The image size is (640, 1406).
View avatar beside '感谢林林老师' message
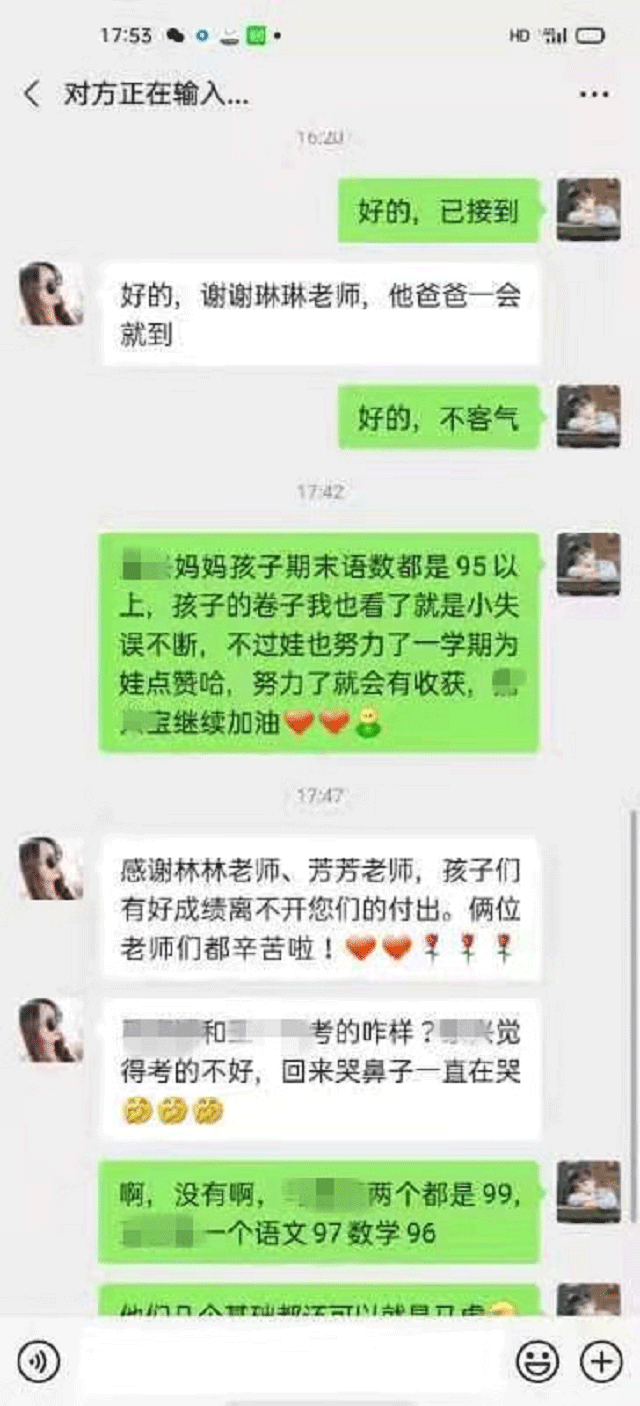49,868
